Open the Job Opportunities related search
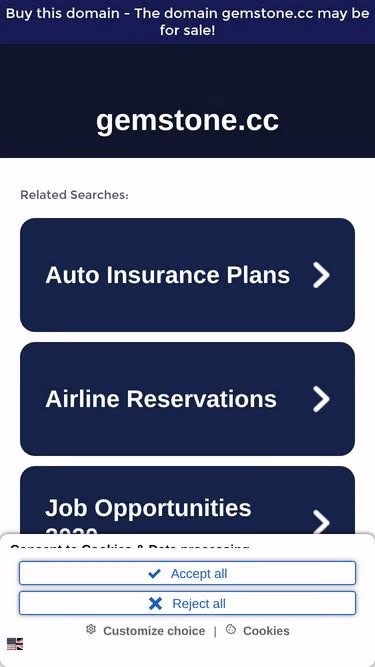Screen dimensions: 375x667 188,500
